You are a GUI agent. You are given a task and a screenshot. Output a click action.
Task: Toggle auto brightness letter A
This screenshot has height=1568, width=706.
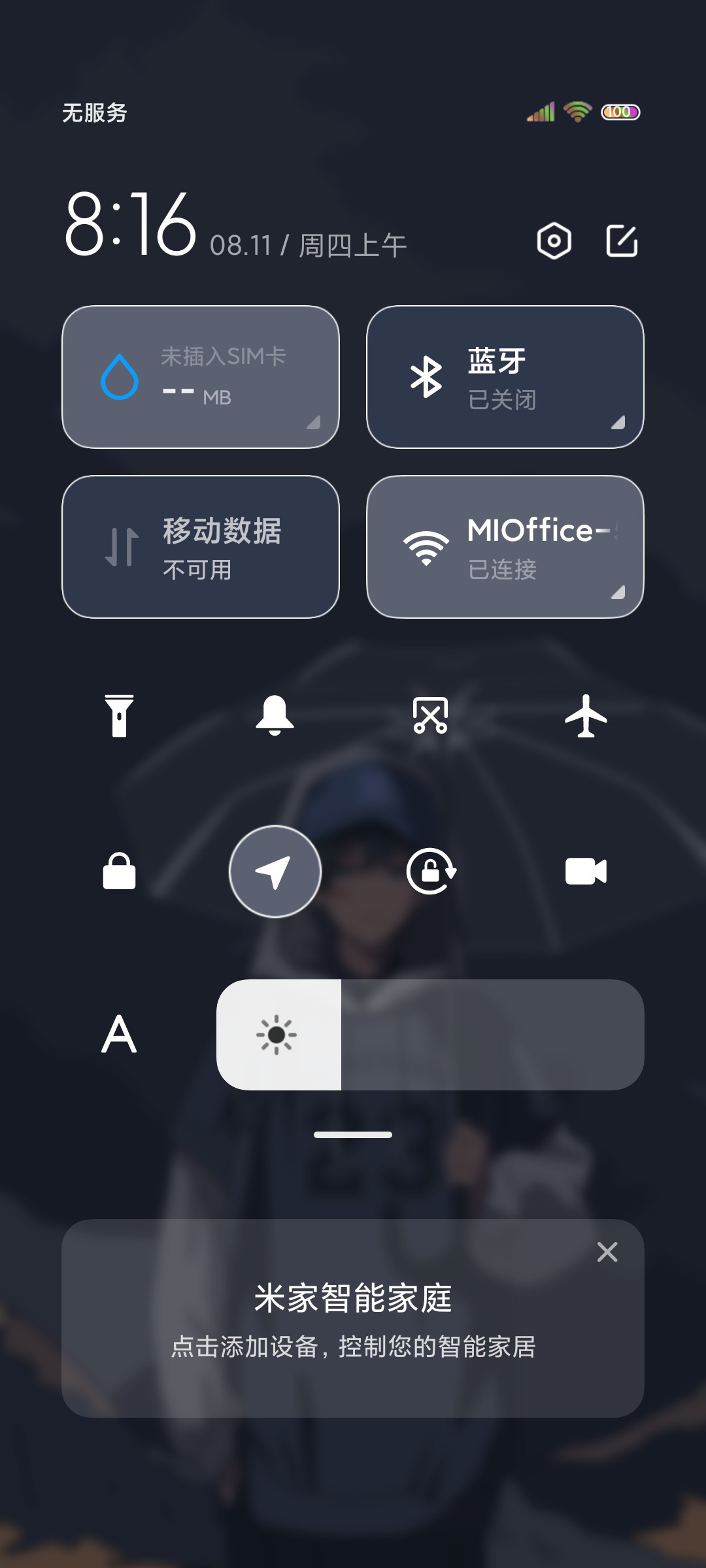[119, 1034]
